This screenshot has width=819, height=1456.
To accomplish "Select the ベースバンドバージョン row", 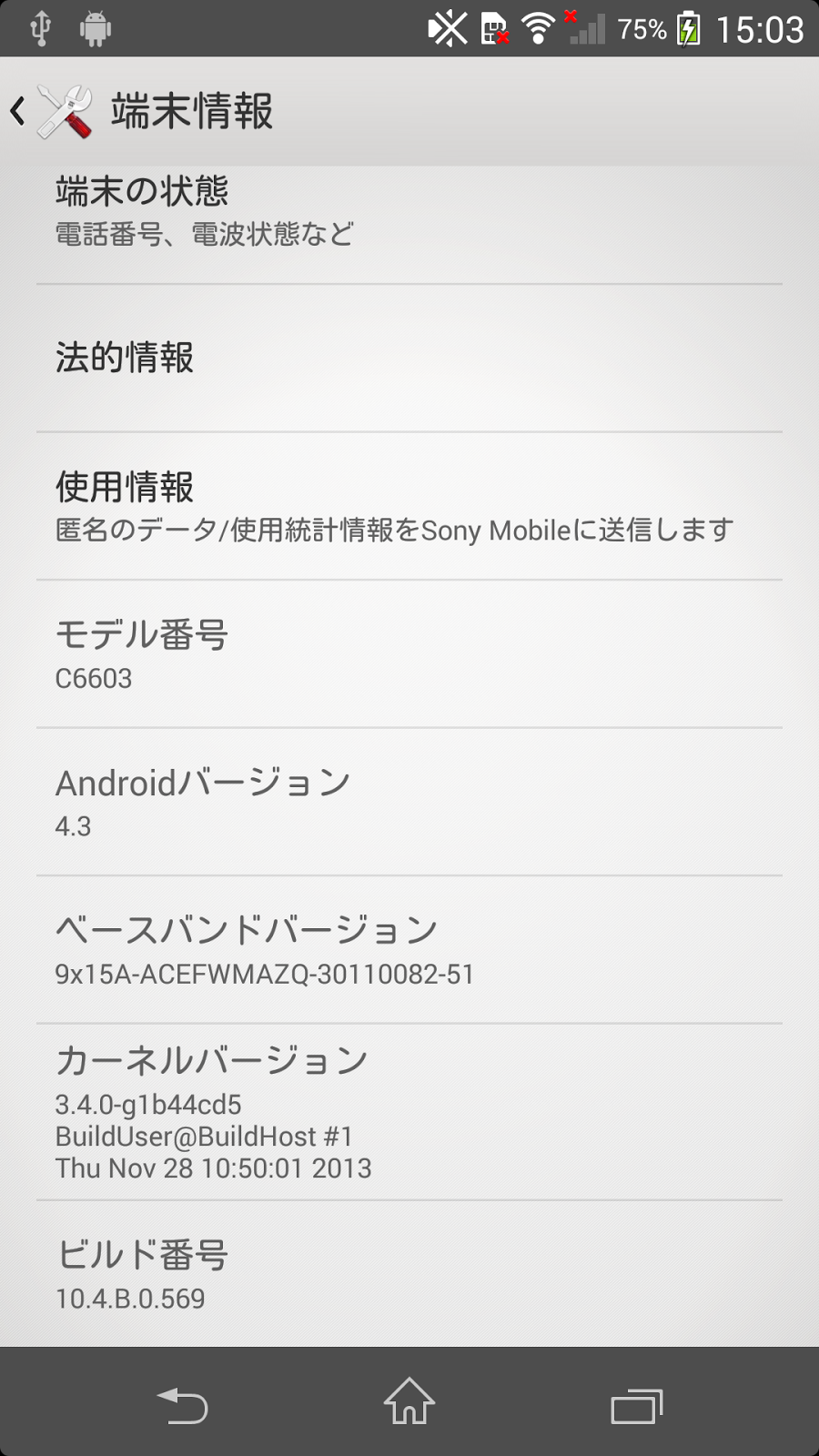I will tap(409, 950).
